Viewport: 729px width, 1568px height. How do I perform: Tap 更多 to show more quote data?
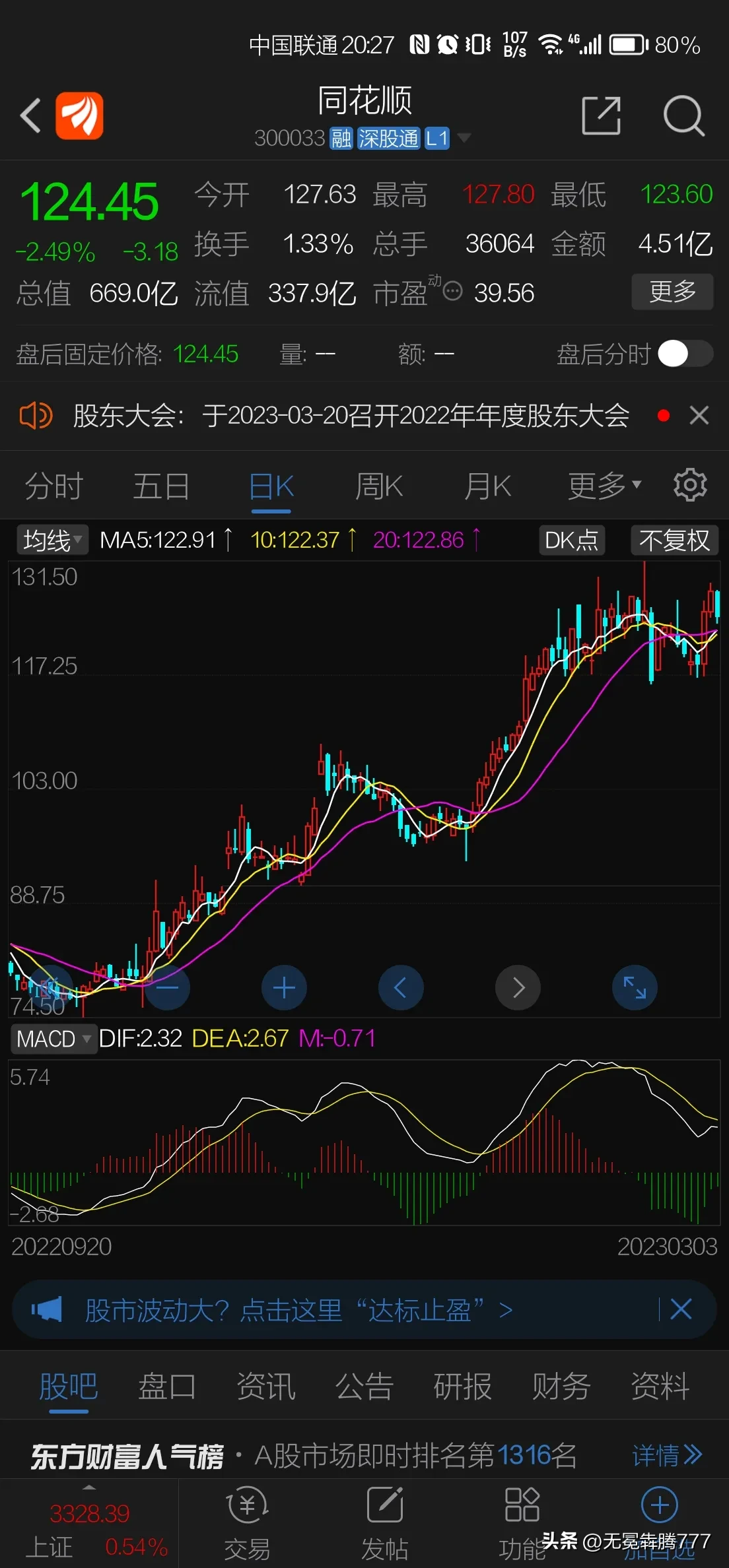click(672, 291)
